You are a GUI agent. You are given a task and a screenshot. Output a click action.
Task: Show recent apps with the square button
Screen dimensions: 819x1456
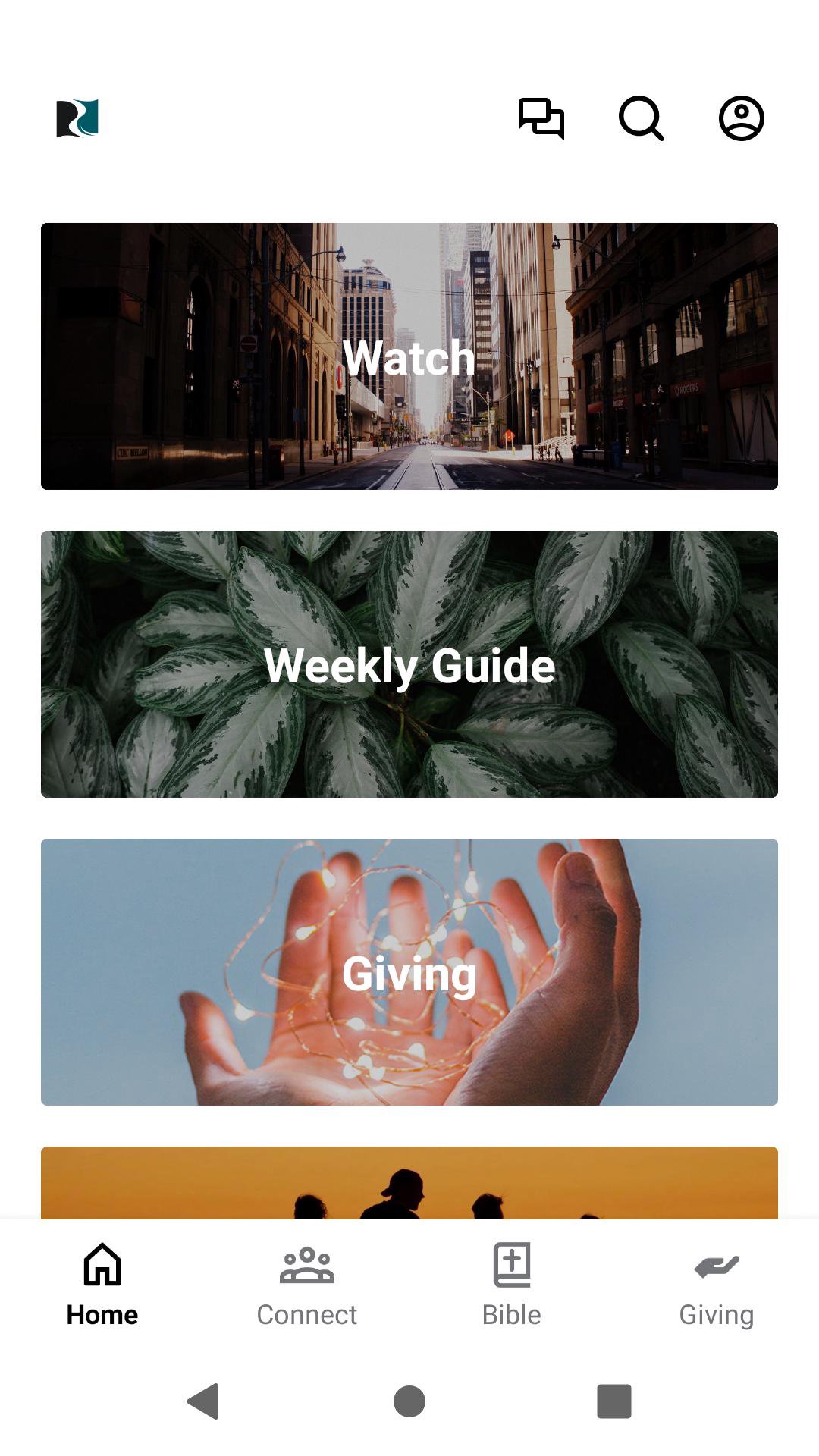pos(614,1401)
